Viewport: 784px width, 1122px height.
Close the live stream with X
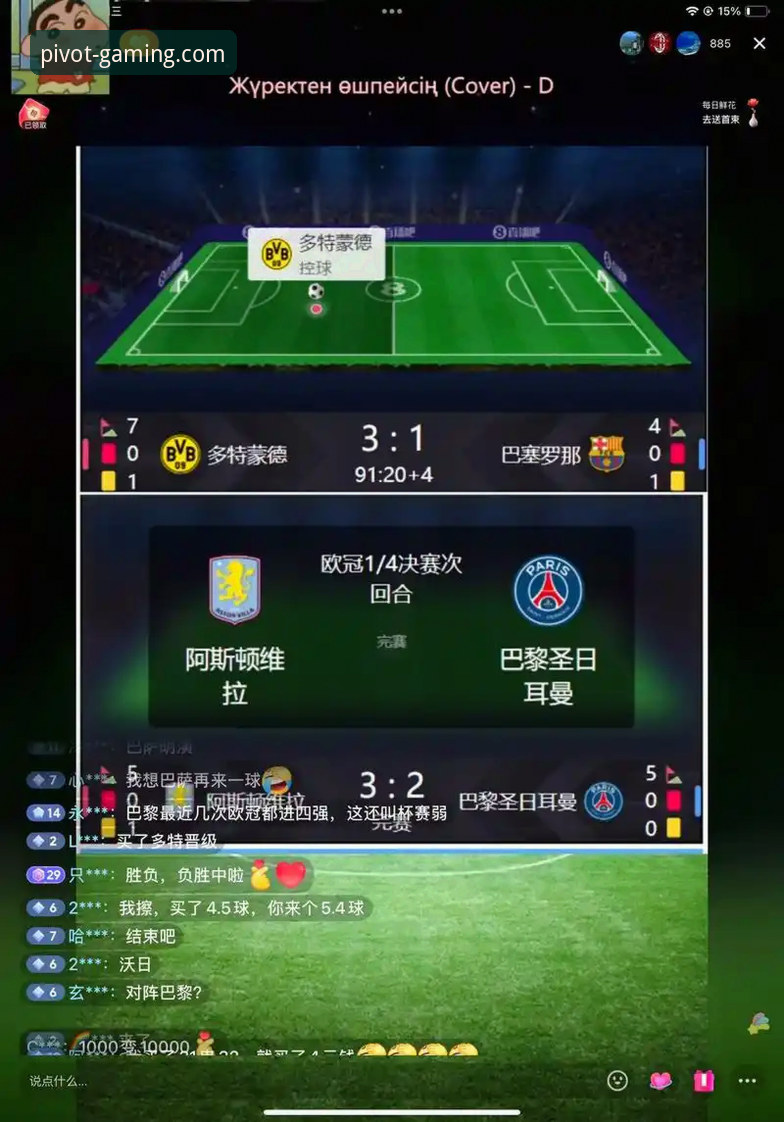tap(759, 43)
